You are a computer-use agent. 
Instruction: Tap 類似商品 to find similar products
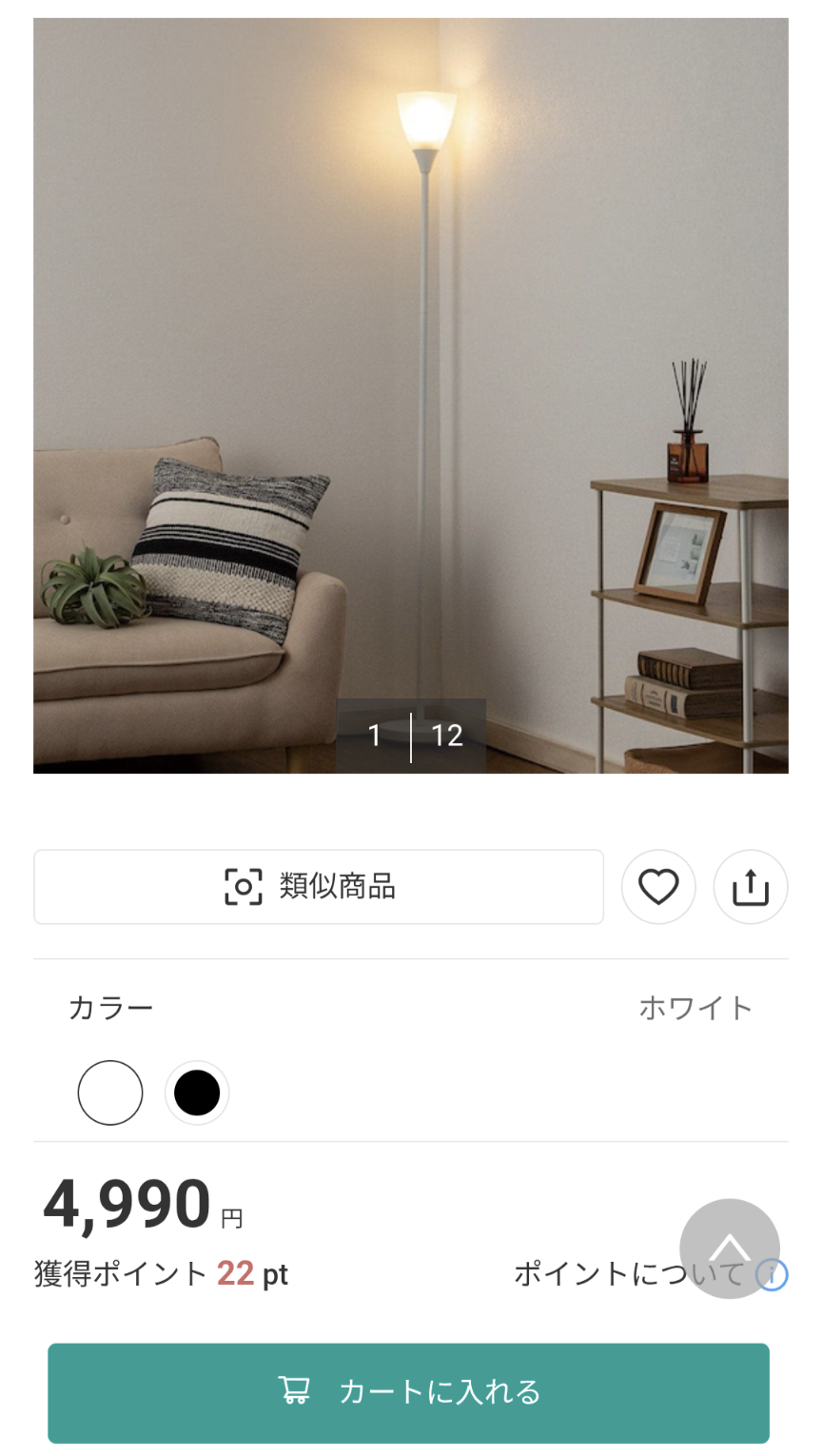319,887
